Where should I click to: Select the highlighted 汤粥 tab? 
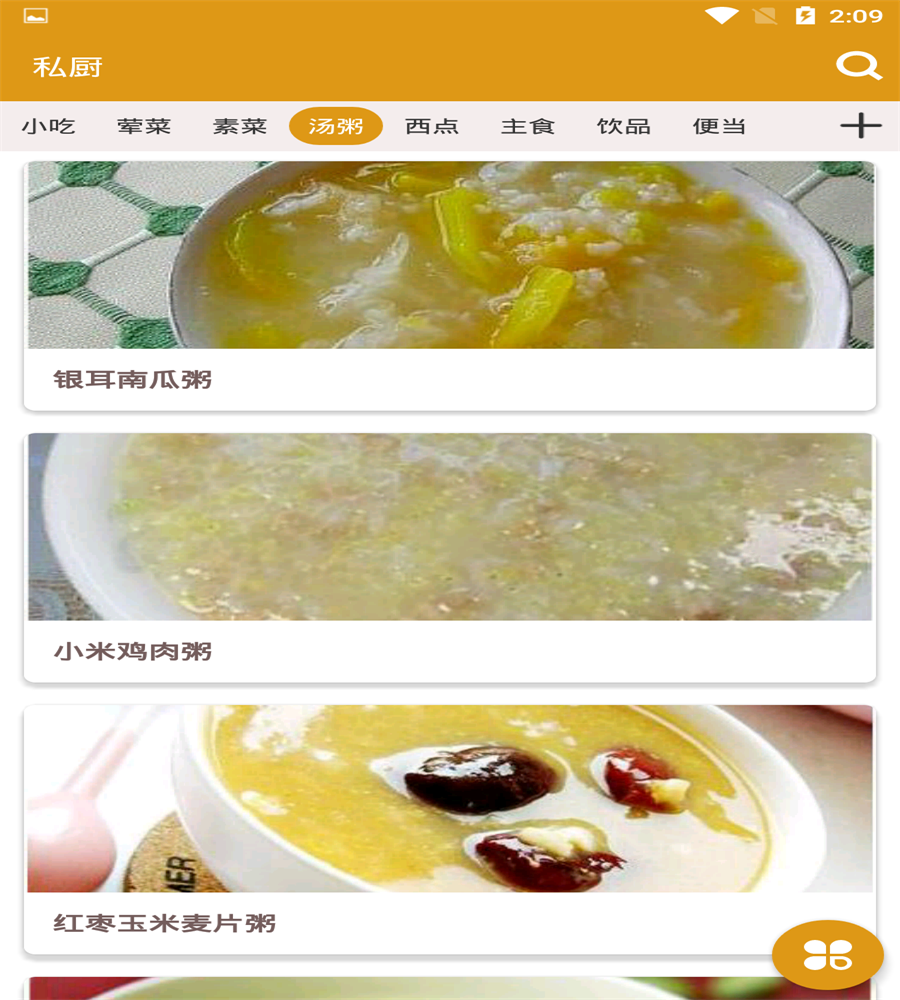click(336, 126)
